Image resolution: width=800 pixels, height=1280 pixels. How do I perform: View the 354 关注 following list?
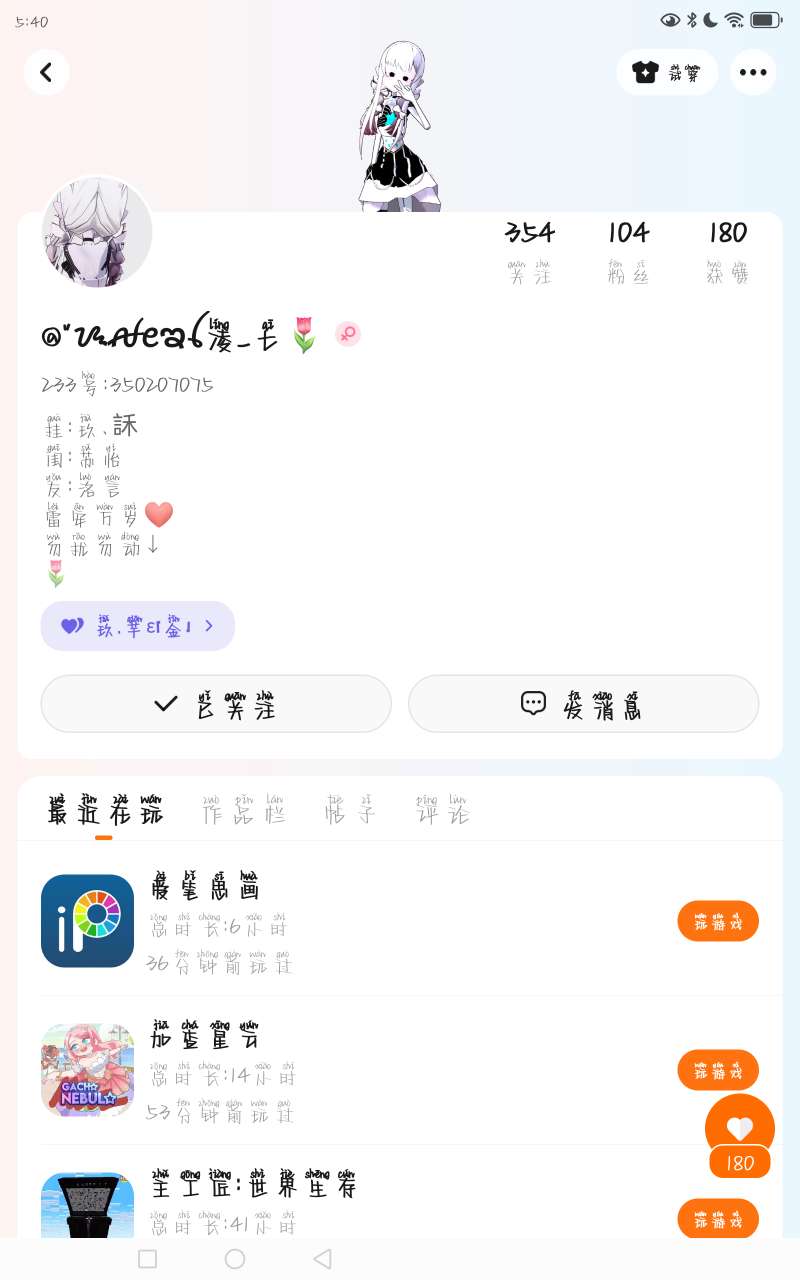(530, 252)
